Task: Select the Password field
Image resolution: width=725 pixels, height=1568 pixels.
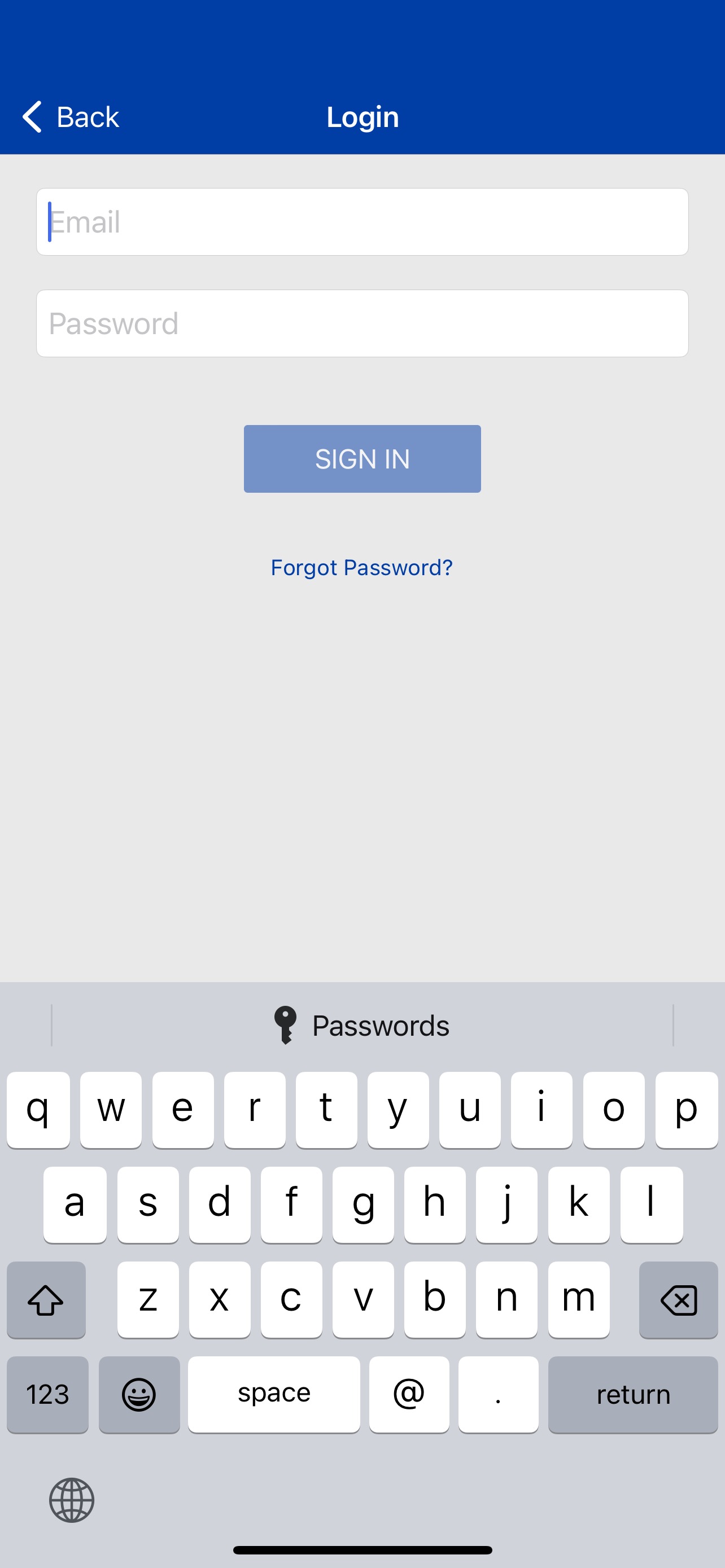Action: click(362, 323)
